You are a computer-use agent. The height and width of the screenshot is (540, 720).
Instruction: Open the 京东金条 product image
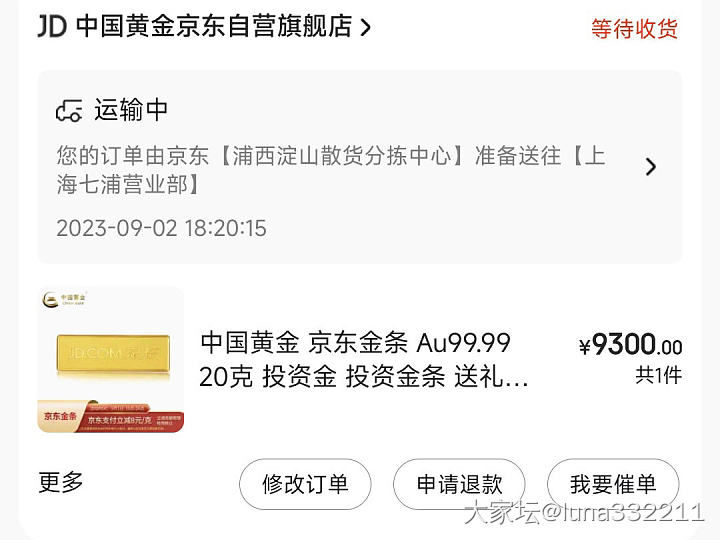111,360
